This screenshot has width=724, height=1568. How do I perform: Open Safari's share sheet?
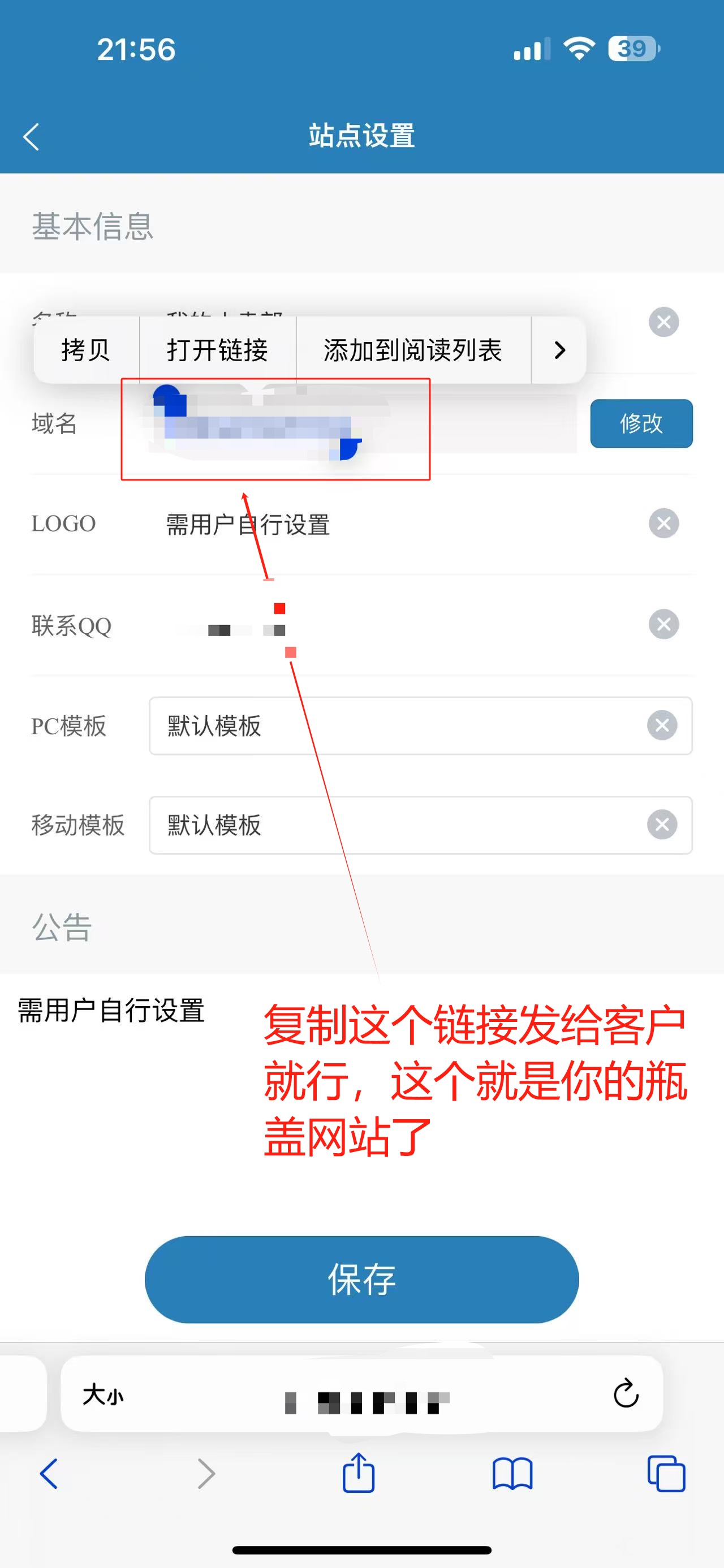[x=358, y=1474]
